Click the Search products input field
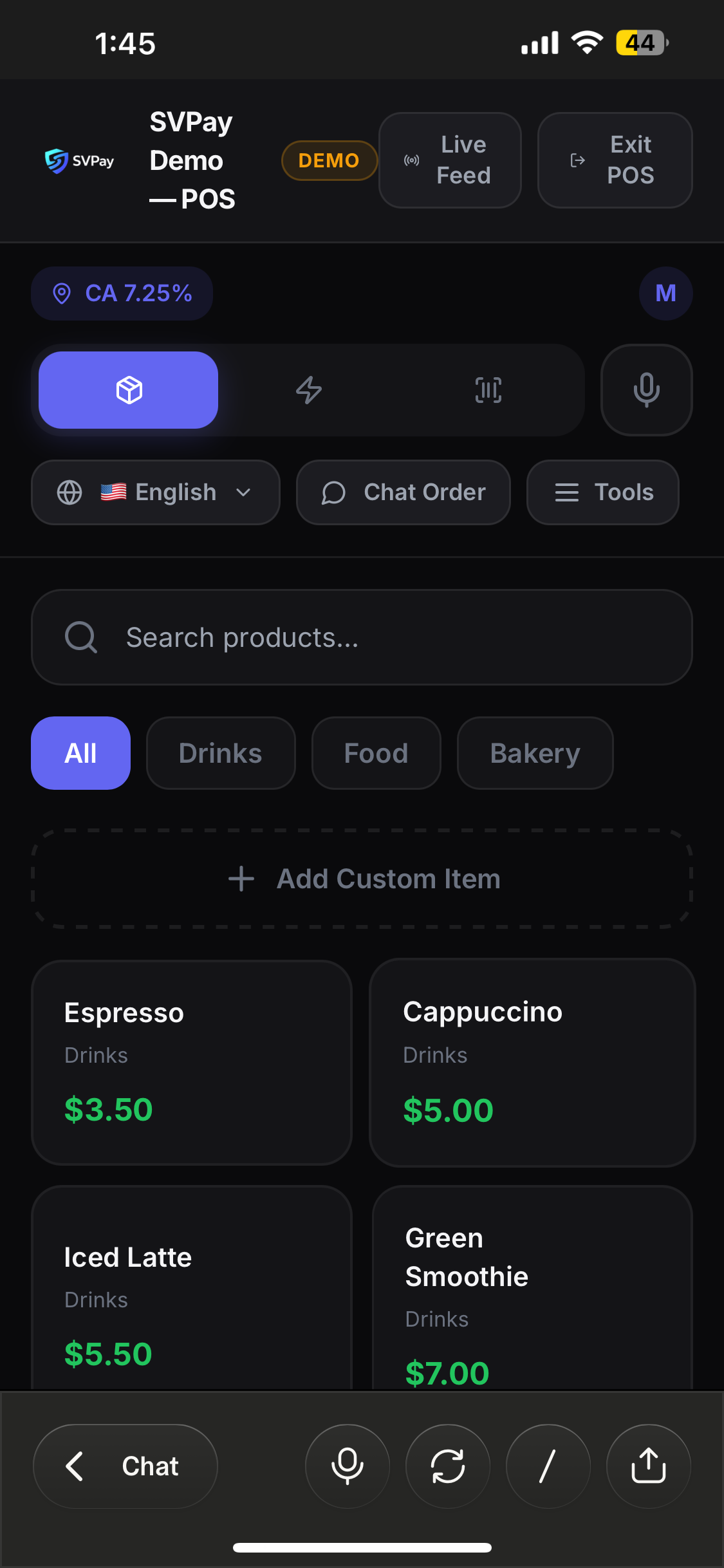 click(x=362, y=637)
